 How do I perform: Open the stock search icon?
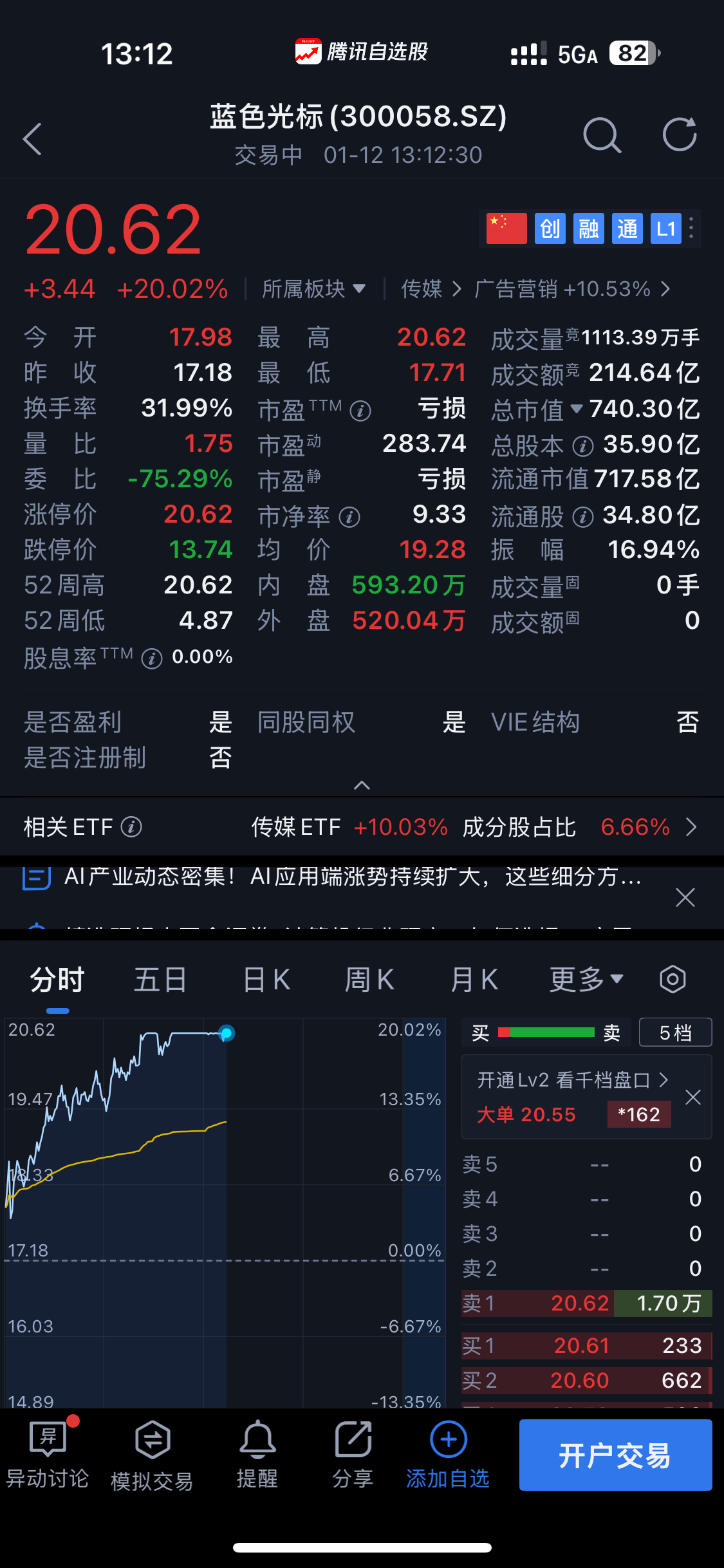[602, 135]
